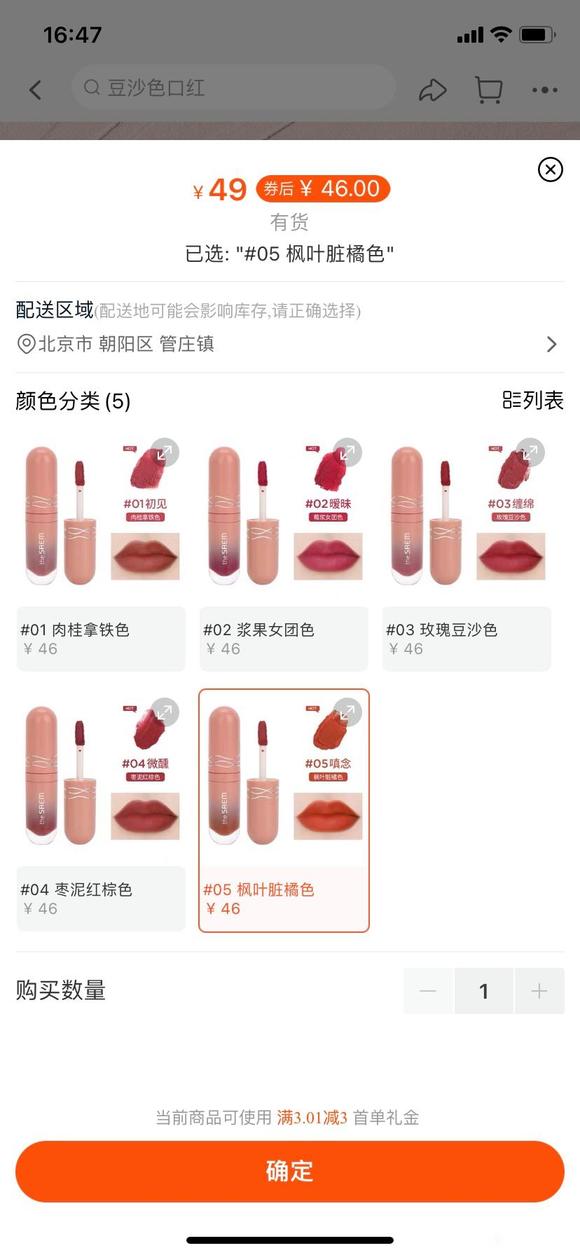
Task: Decrease purchase quantity by one
Action: pos(428,991)
